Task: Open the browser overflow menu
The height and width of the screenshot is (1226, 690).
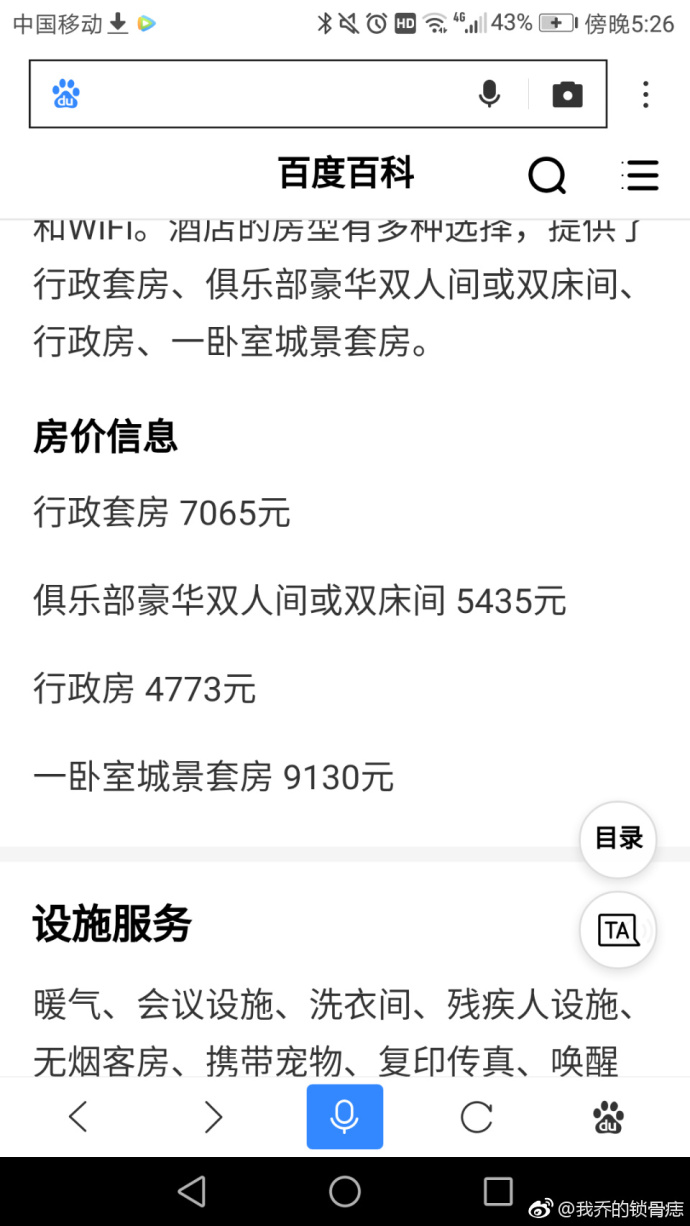Action: tap(646, 94)
